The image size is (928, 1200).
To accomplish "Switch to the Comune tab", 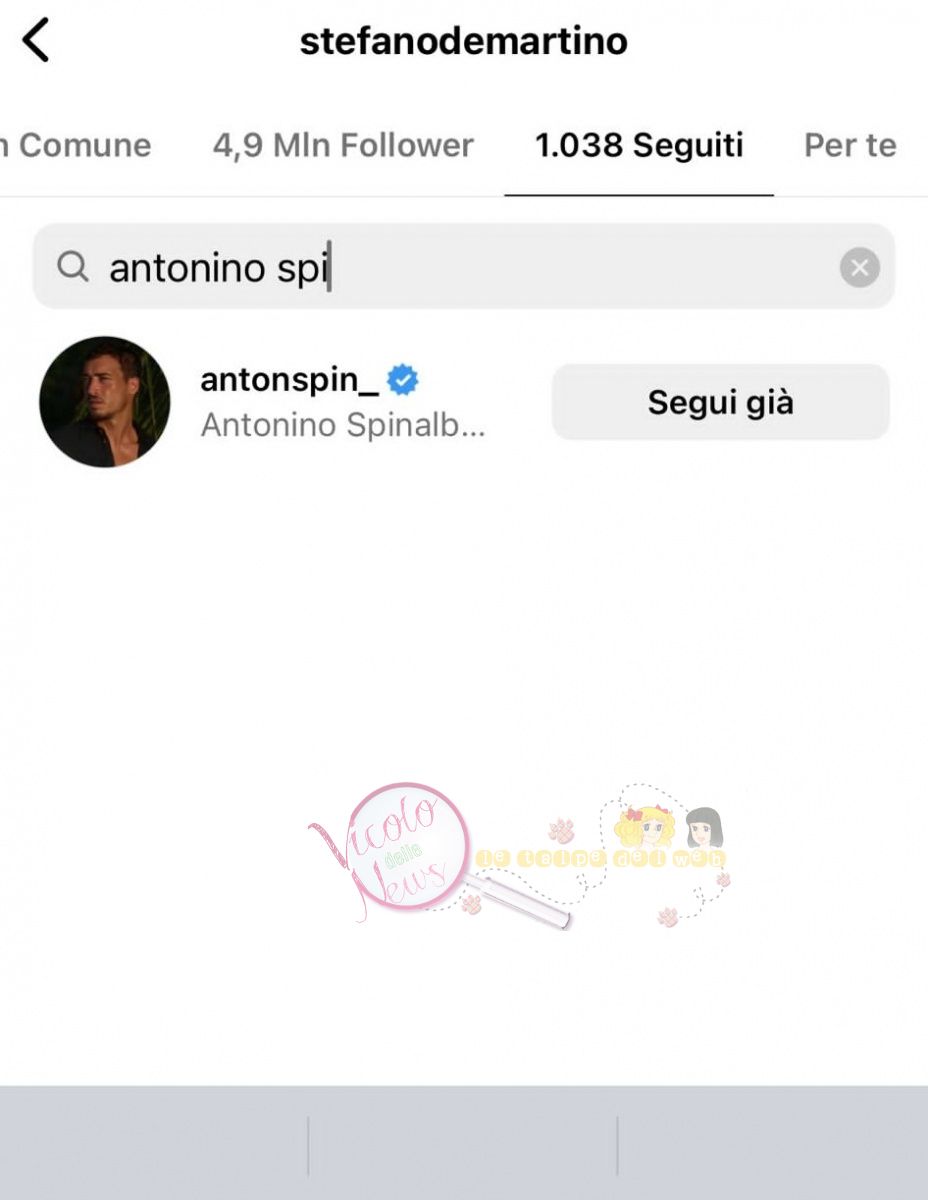I will (80, 146).
